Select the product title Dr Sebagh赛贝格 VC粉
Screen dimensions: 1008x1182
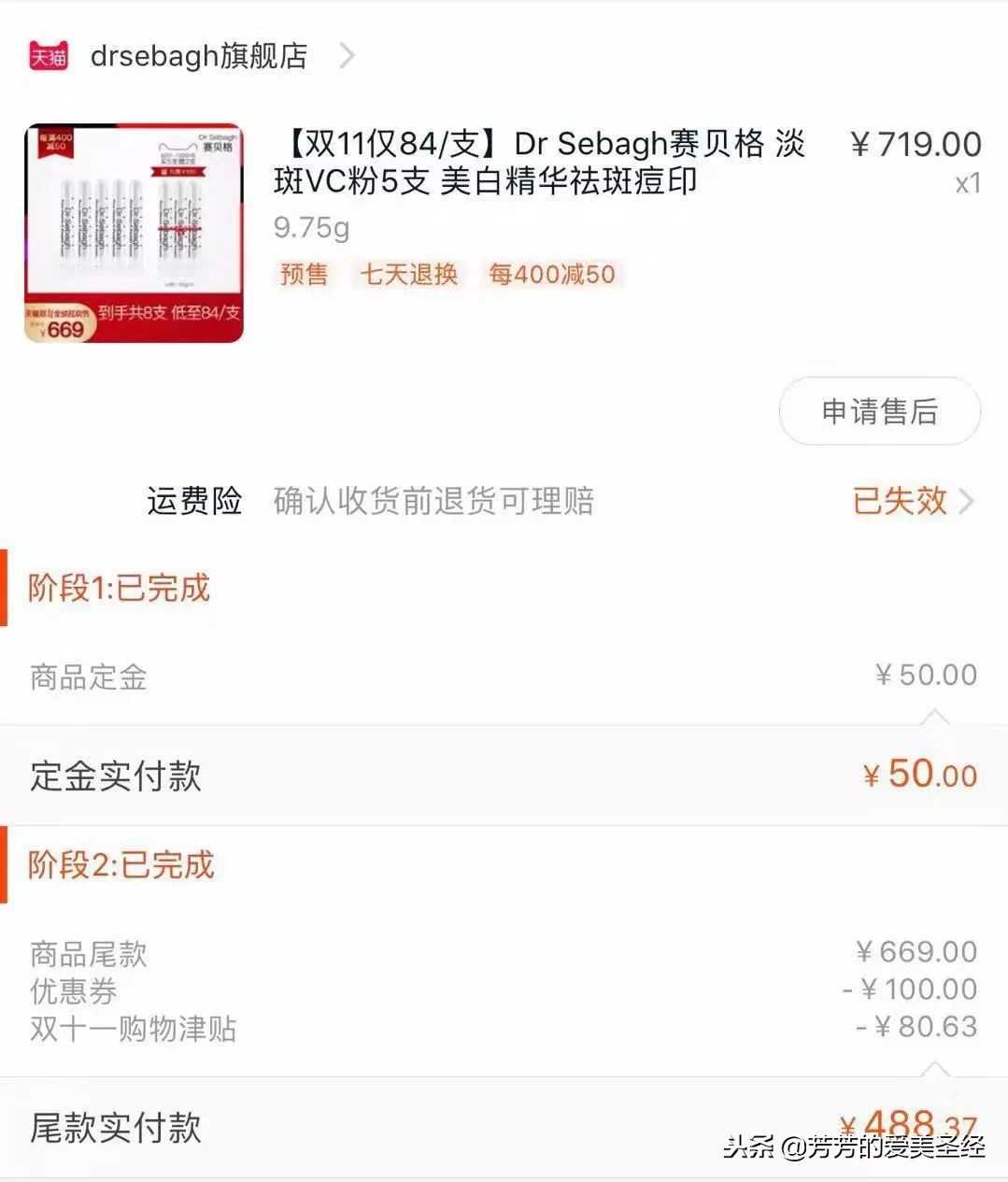pos(537,164)
